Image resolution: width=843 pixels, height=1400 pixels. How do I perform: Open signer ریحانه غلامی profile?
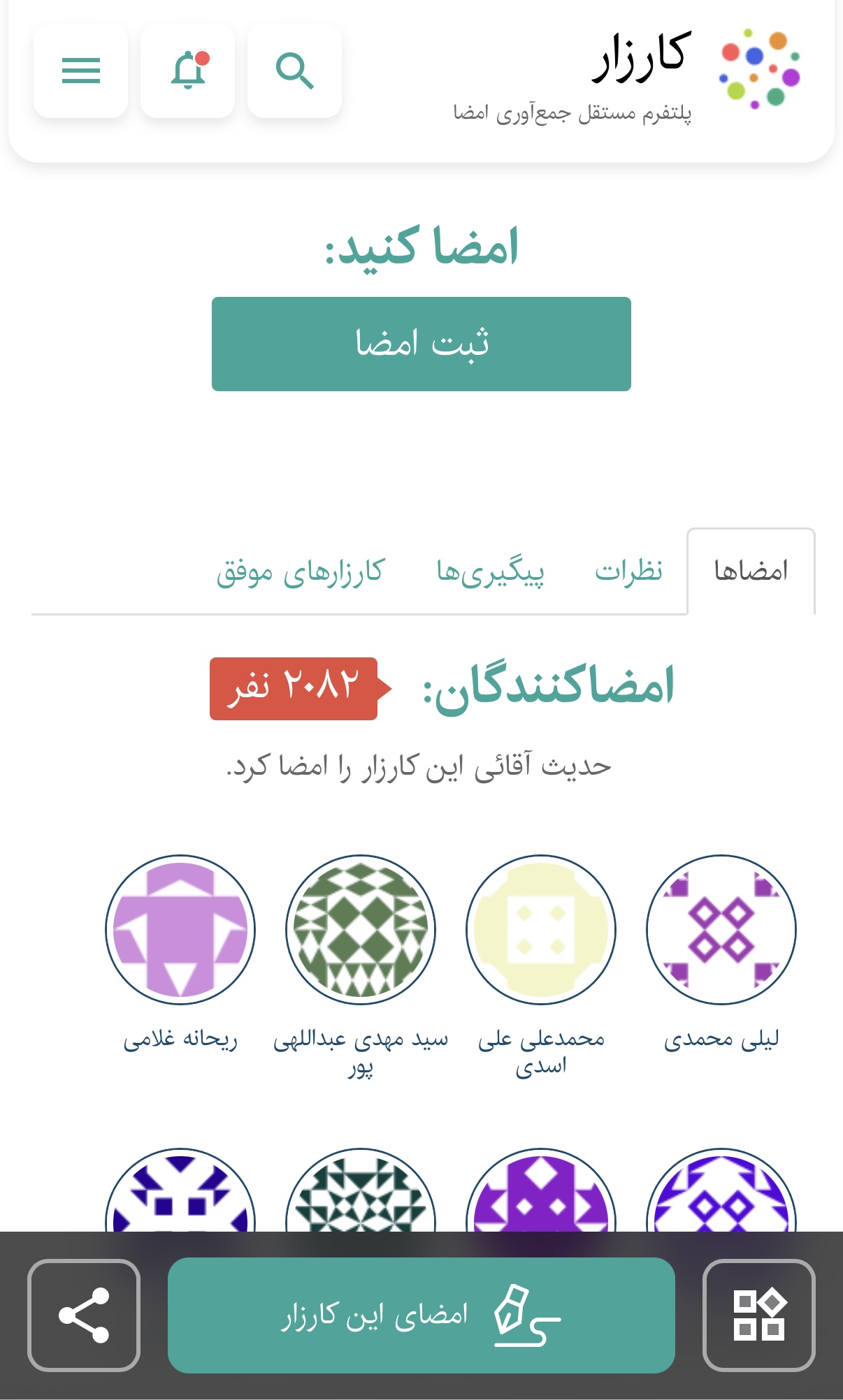point(180,930)
